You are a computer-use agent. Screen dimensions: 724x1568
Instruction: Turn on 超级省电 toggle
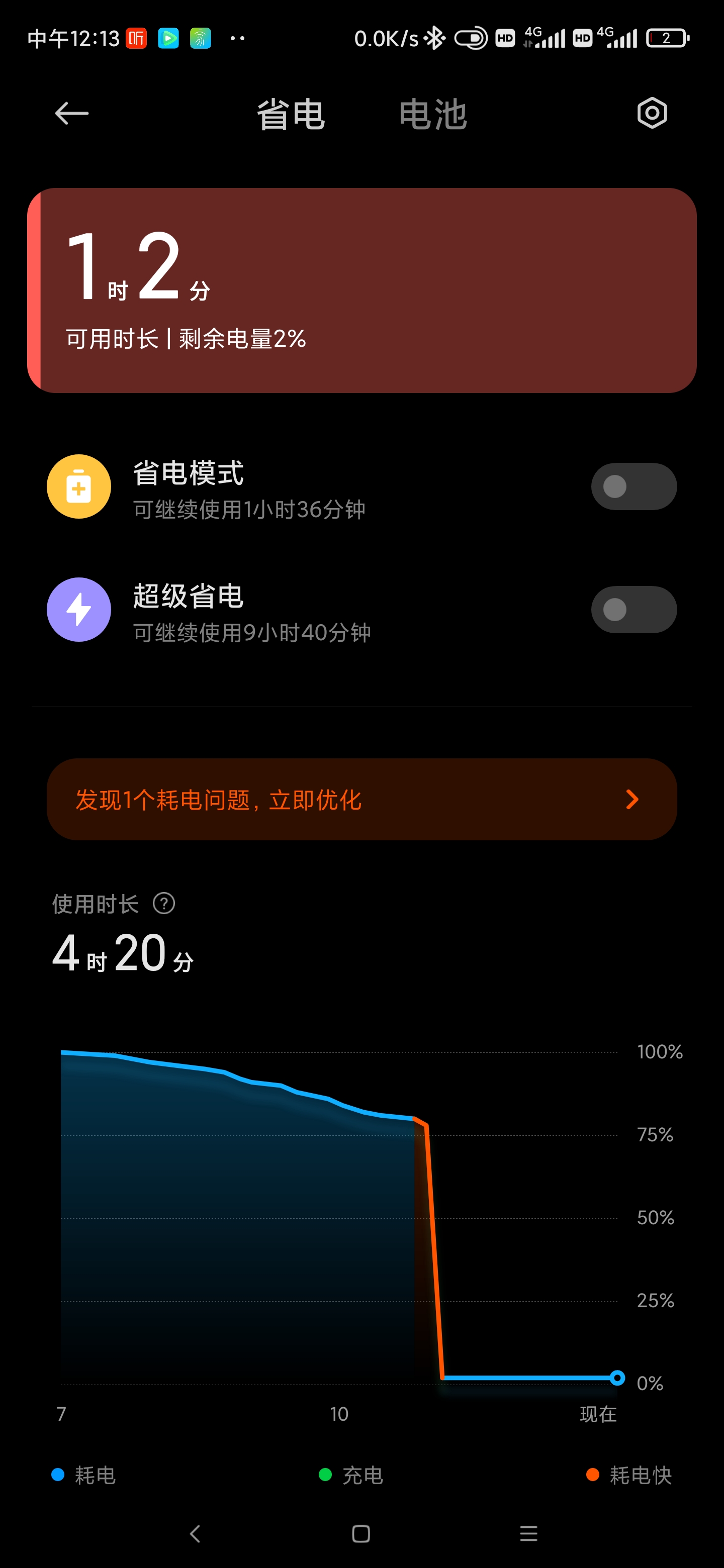[x=634, y=609]
